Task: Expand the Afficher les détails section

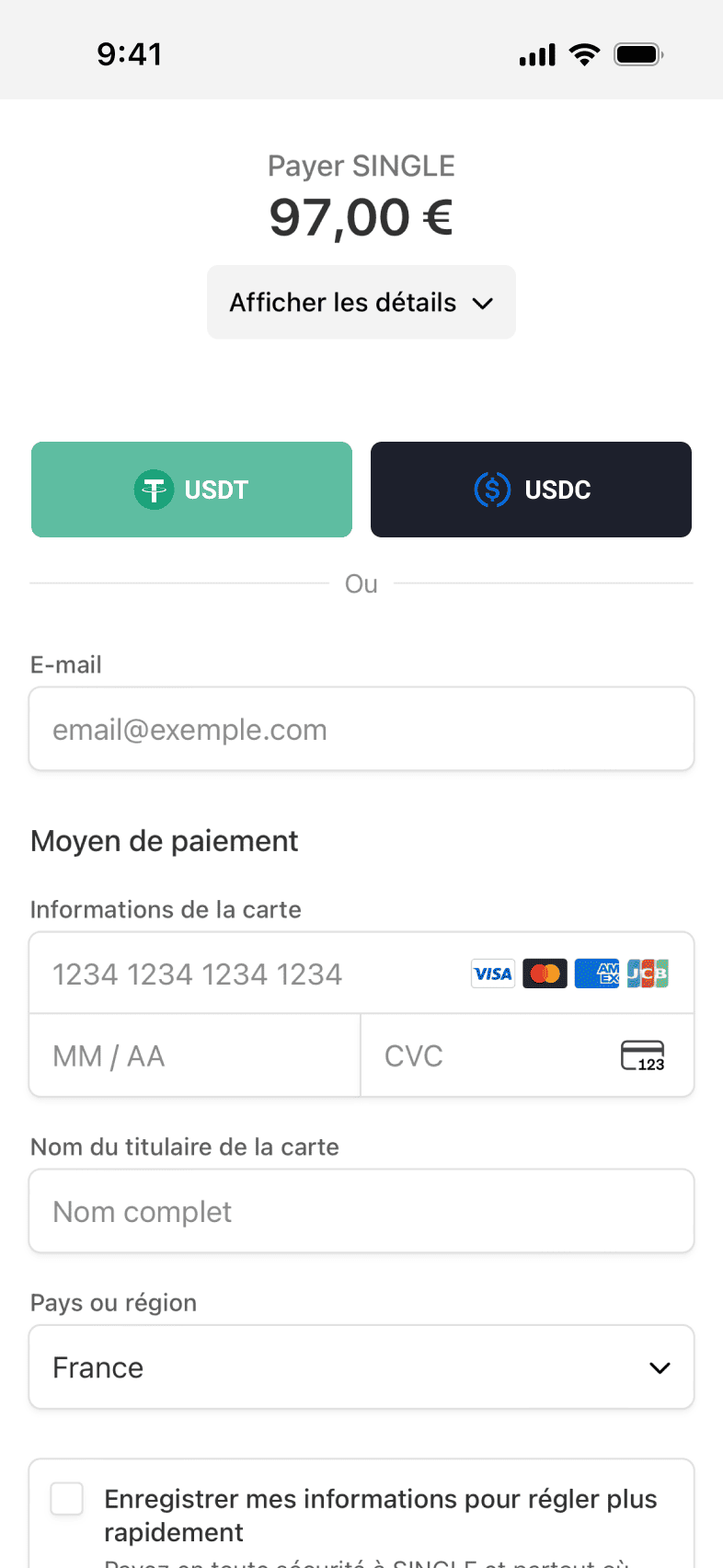Action: 361,302
